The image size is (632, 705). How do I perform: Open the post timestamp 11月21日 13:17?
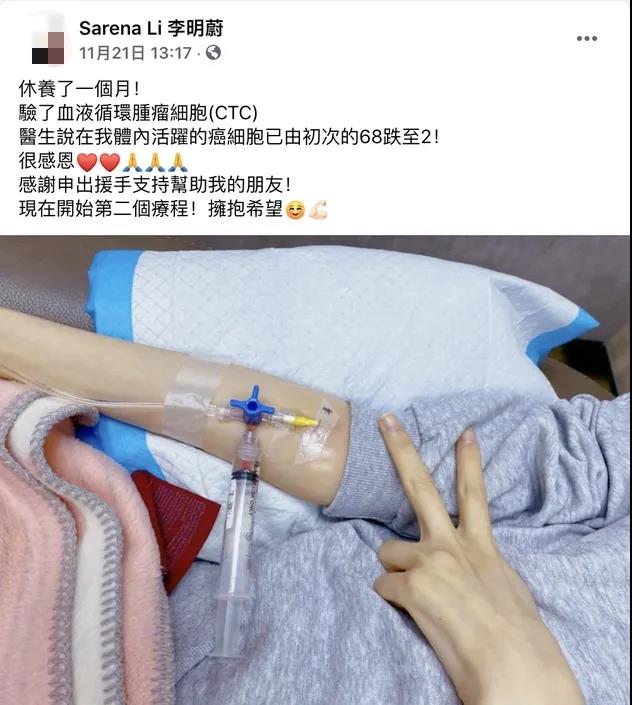(134, 52)
